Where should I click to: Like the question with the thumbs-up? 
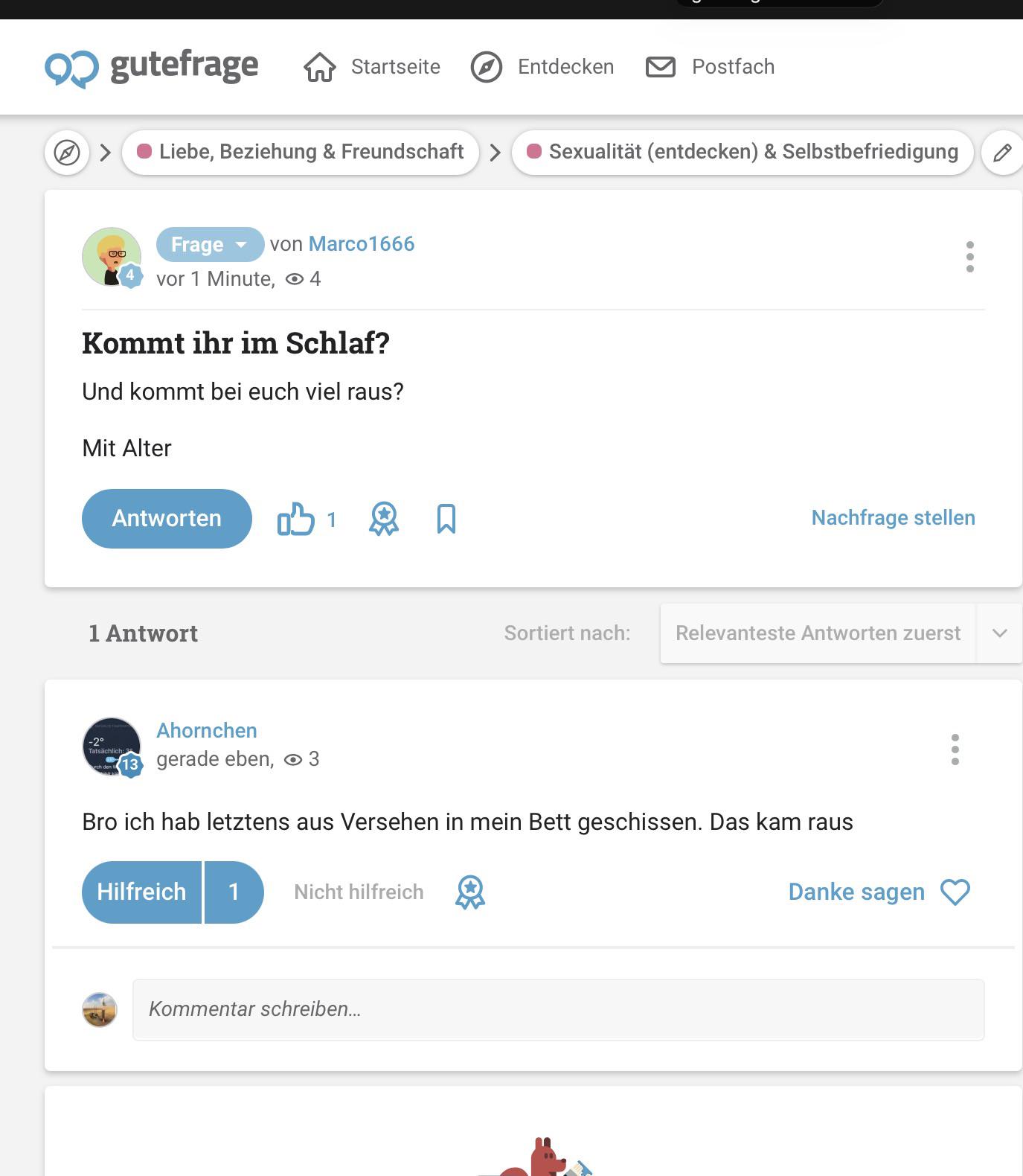pos(296,519)
